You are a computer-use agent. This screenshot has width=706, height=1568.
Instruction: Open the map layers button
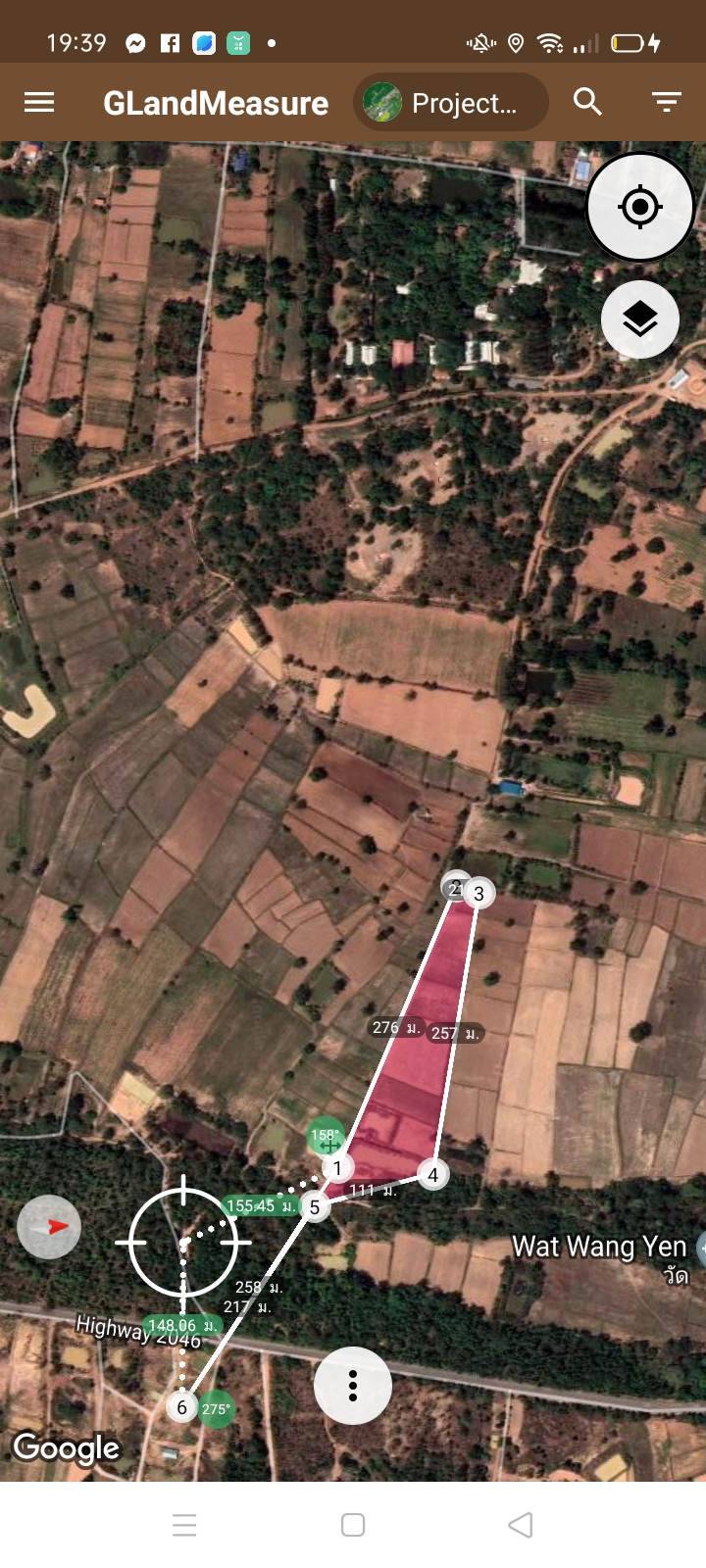point(640,318)
